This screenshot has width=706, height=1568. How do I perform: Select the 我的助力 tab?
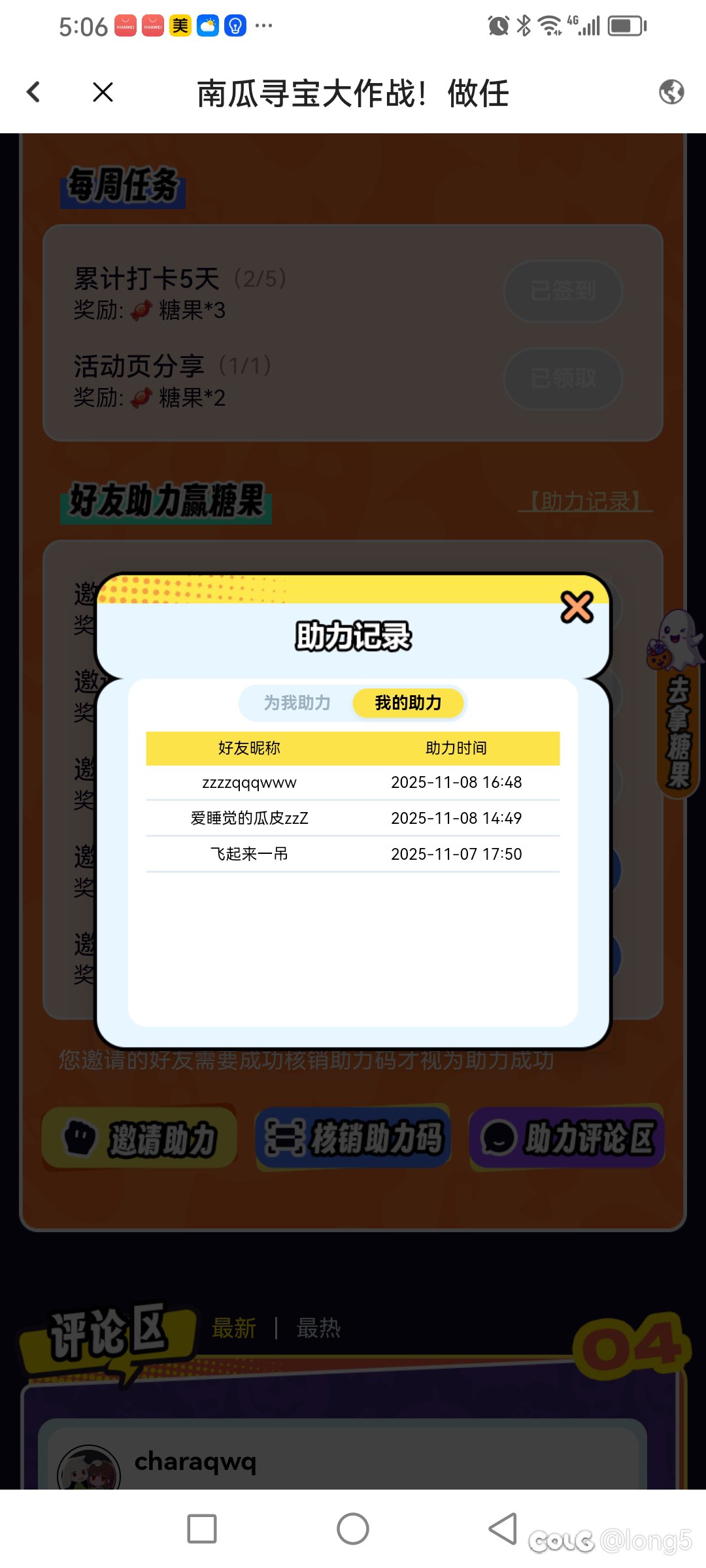click(x=408, y=703)
